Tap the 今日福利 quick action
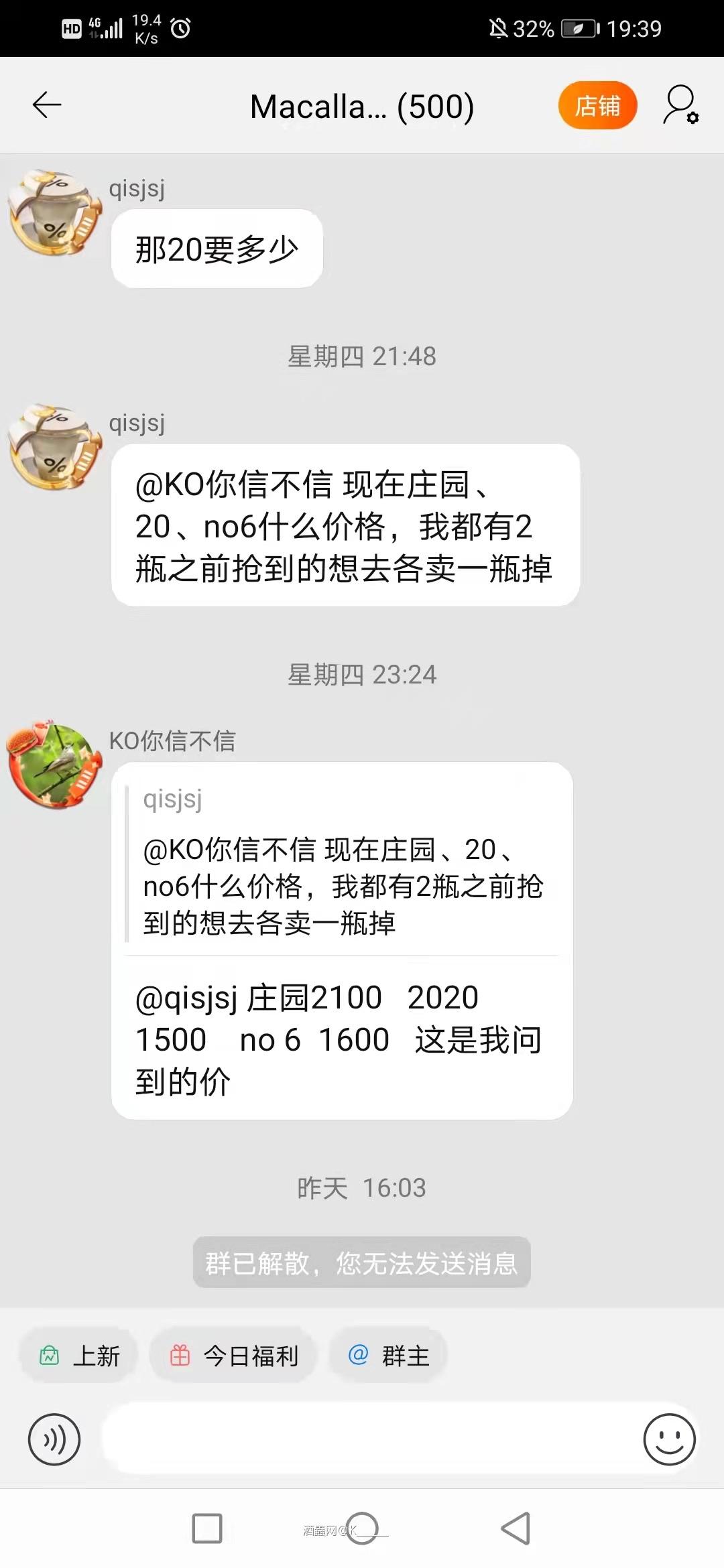This screenshot has height=1568, width=724. coord(234,1354)
